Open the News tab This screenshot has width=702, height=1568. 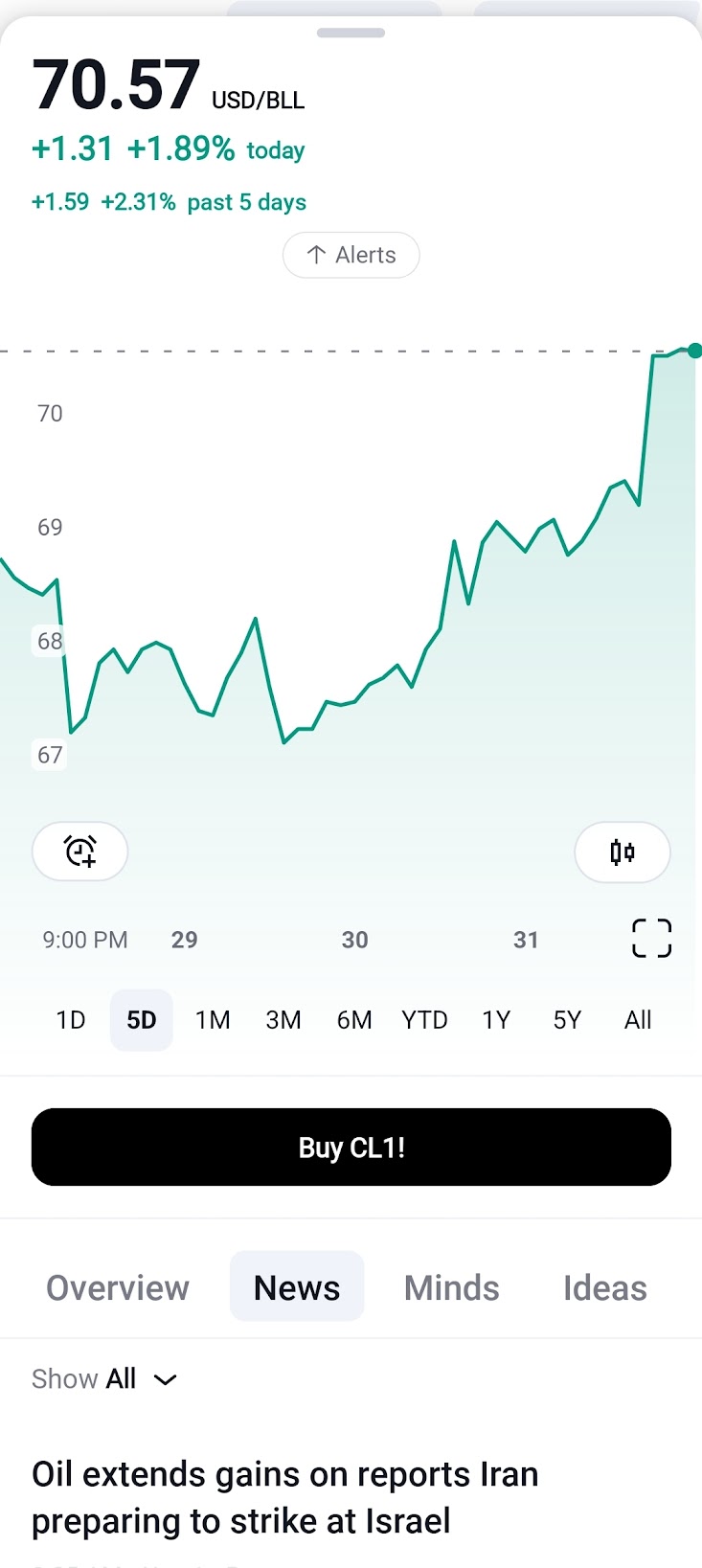click(x=297, y=1288)
